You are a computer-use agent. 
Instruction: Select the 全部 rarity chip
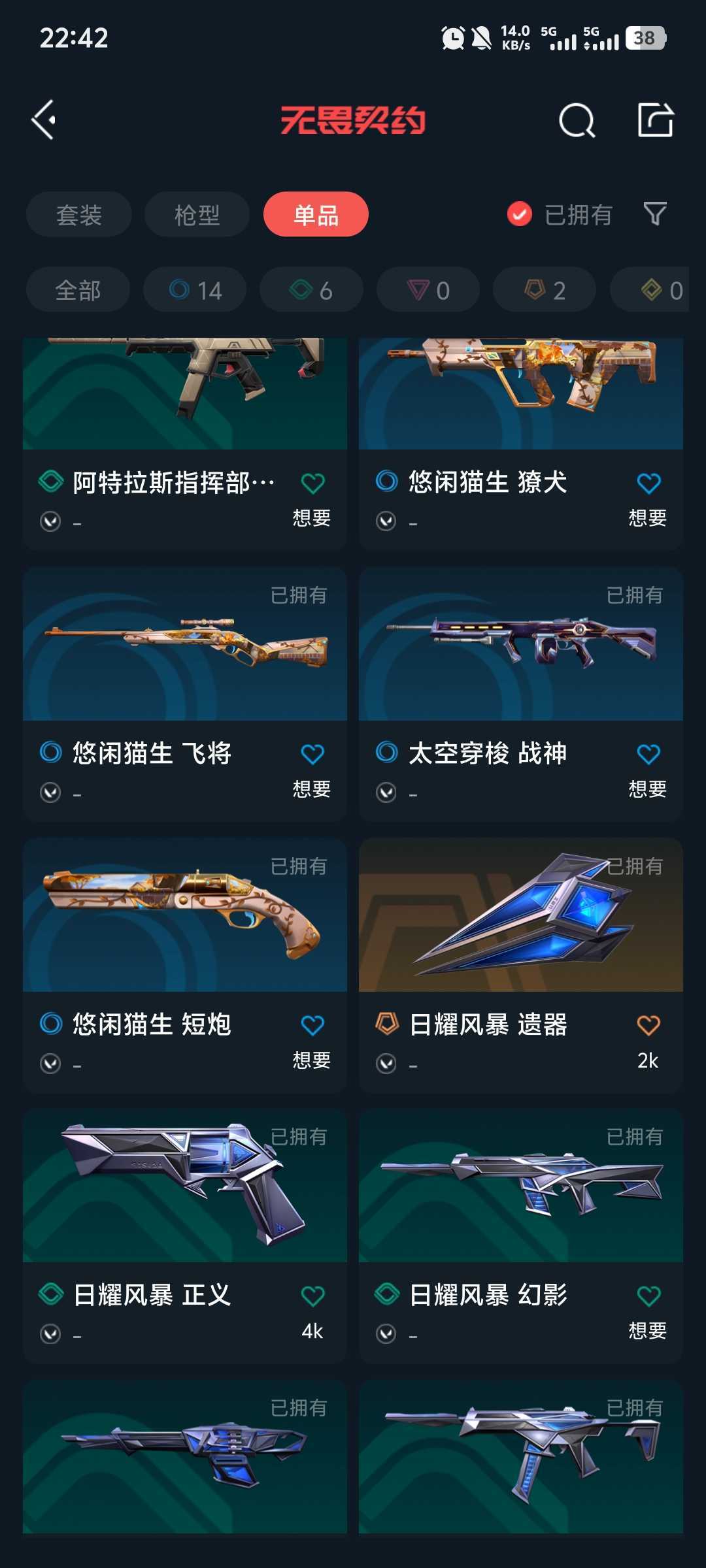coord(78,289)
